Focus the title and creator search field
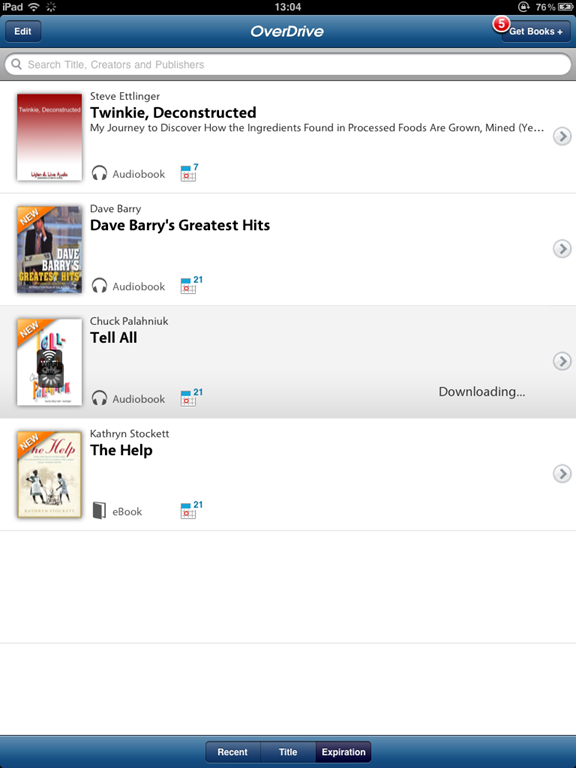 (288, 65)
